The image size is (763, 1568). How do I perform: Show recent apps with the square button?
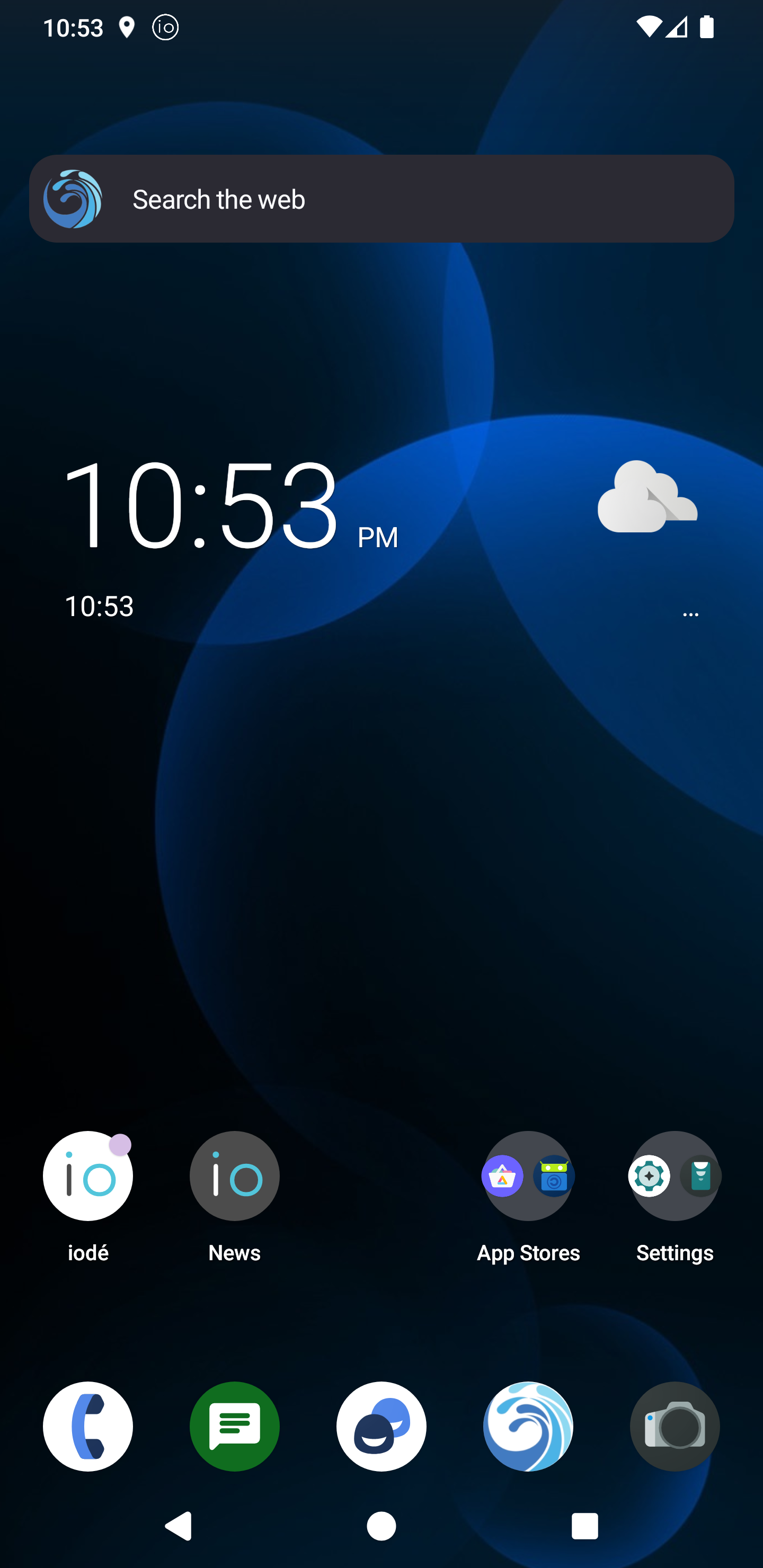click(x=584, y=1526)
